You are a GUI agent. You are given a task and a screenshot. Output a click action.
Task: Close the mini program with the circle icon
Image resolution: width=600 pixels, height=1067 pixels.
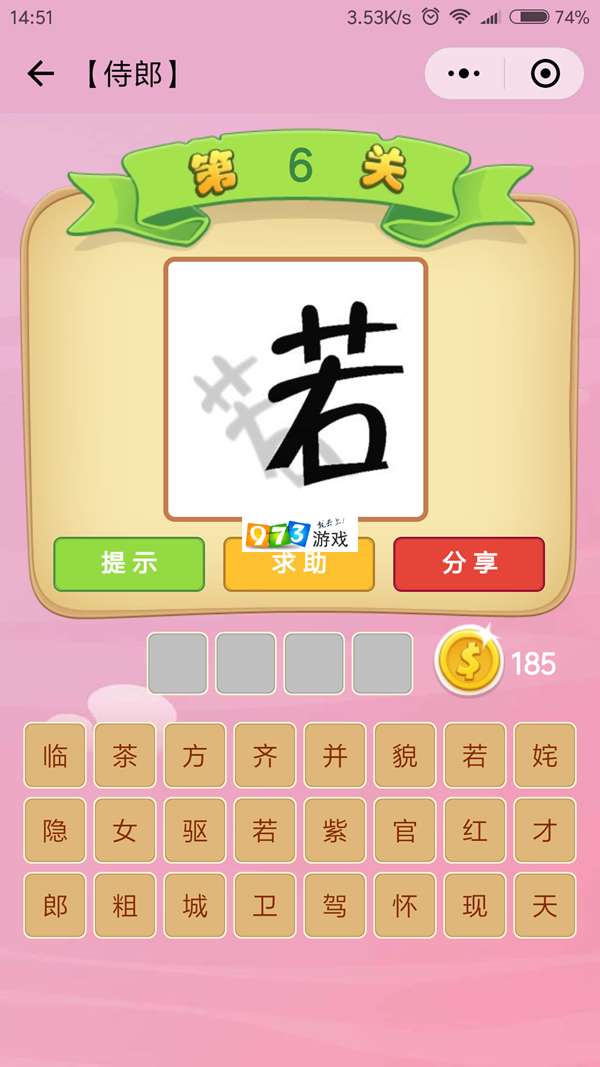545,74
